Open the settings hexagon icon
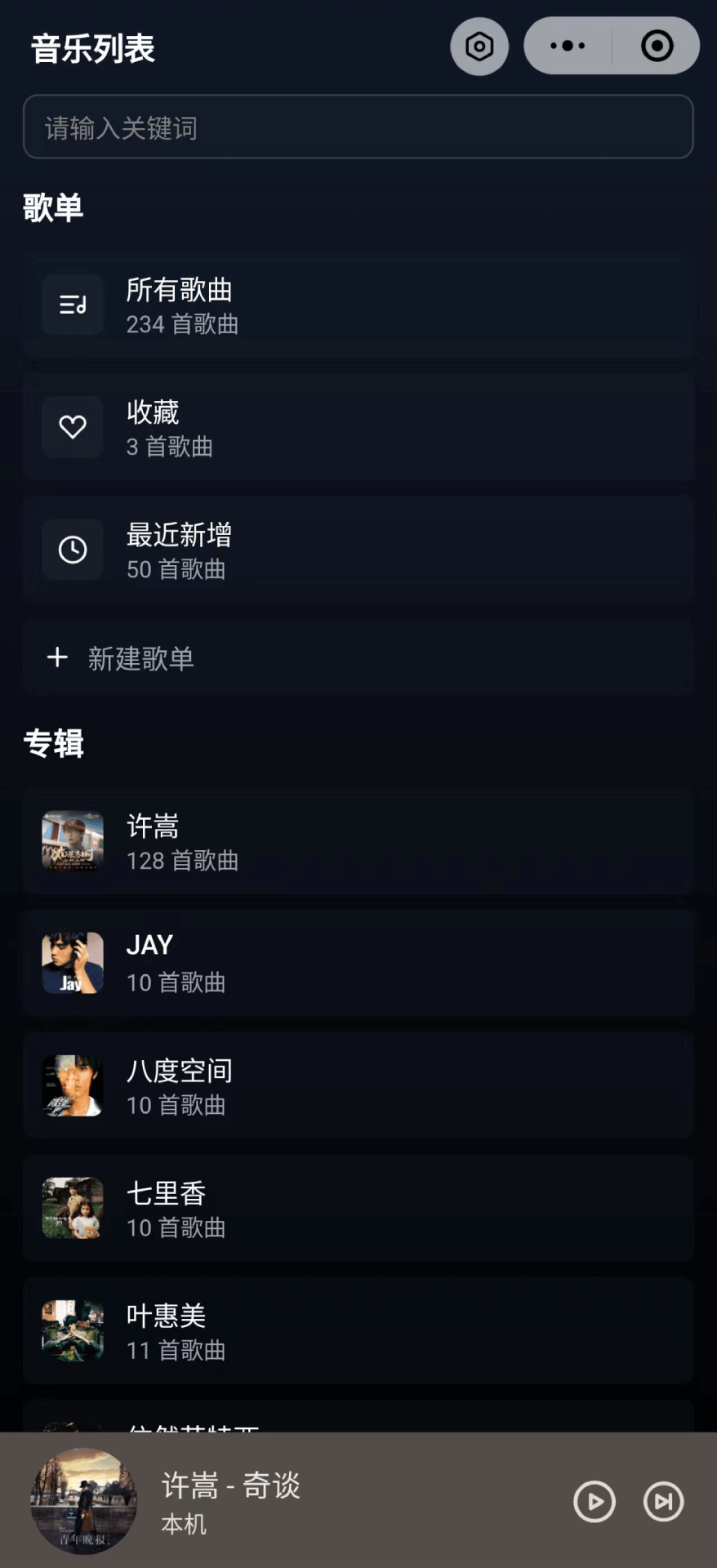717x1568 pixels. (479, 47)
